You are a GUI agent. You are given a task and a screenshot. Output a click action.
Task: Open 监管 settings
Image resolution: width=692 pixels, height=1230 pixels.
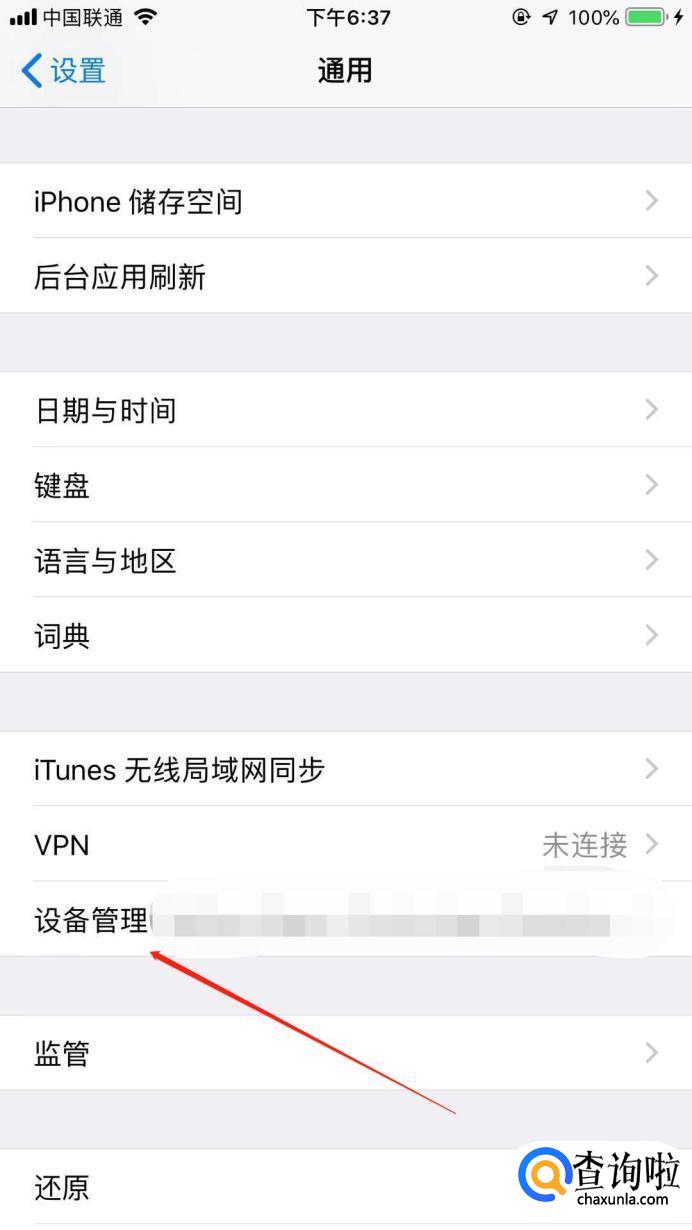tap(346, 1053)
